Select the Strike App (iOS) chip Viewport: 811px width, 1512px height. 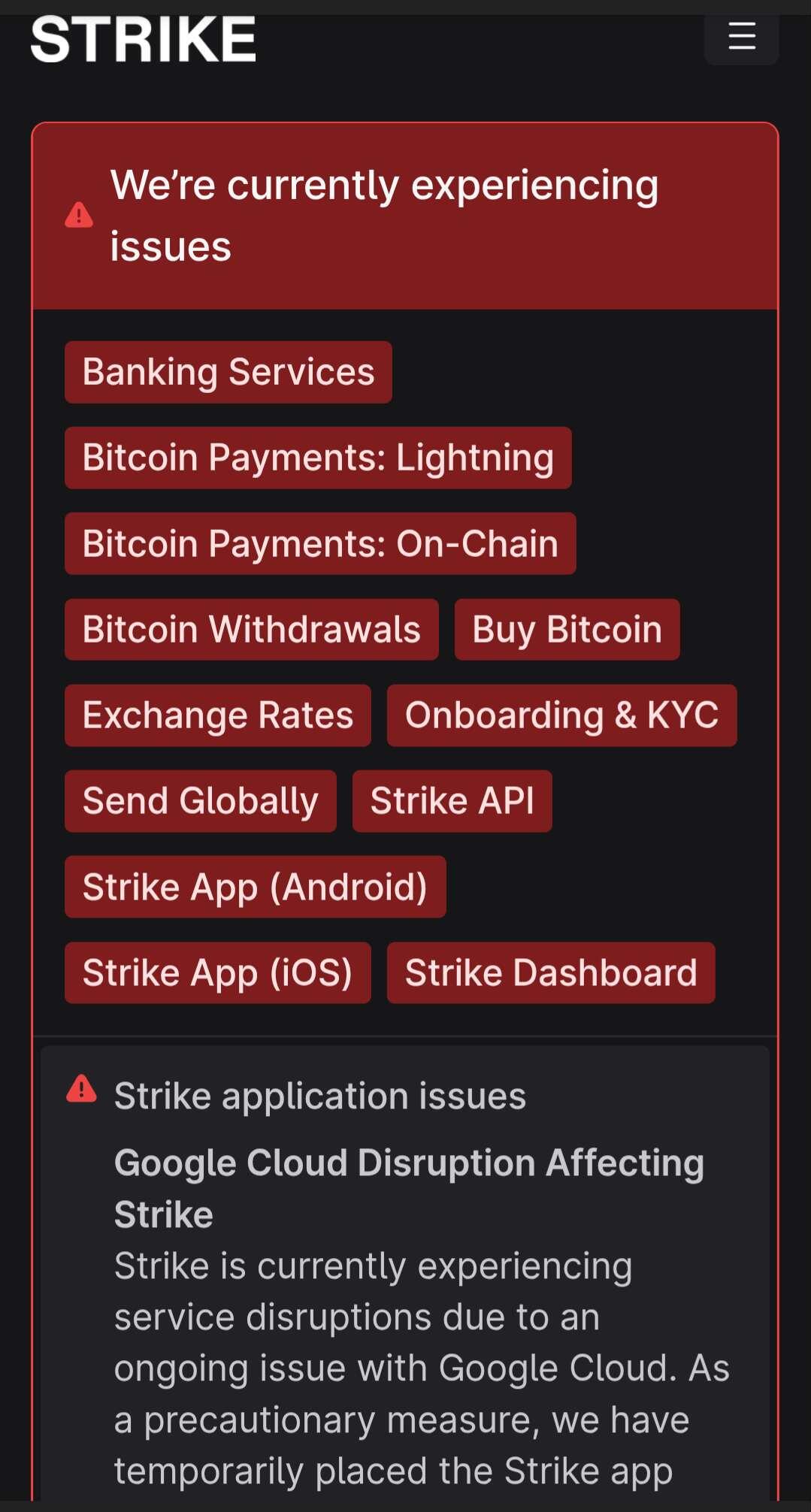(218, 972)
